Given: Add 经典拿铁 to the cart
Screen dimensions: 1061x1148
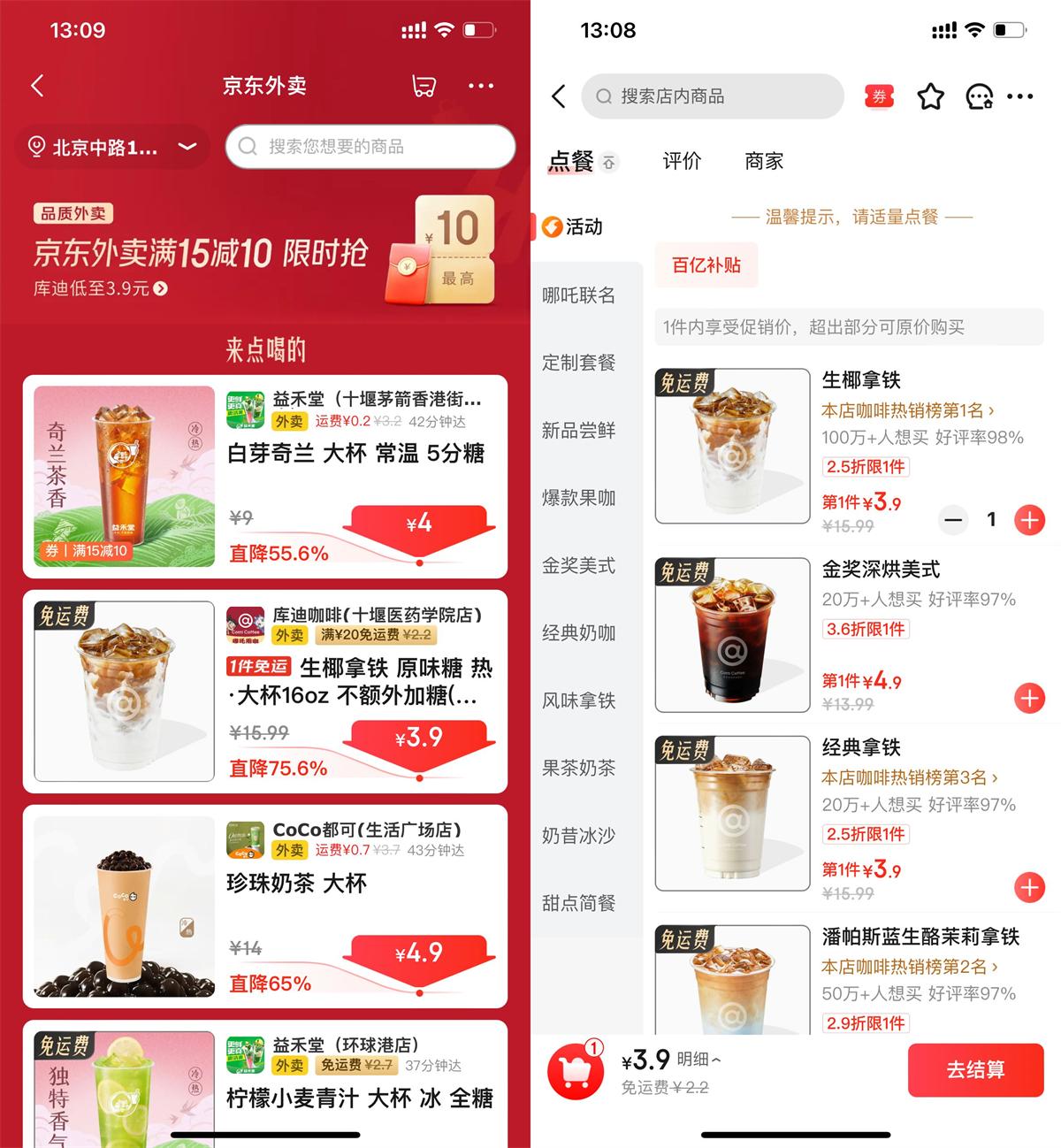Looking at the screenshot, I should coord(1028,886).
